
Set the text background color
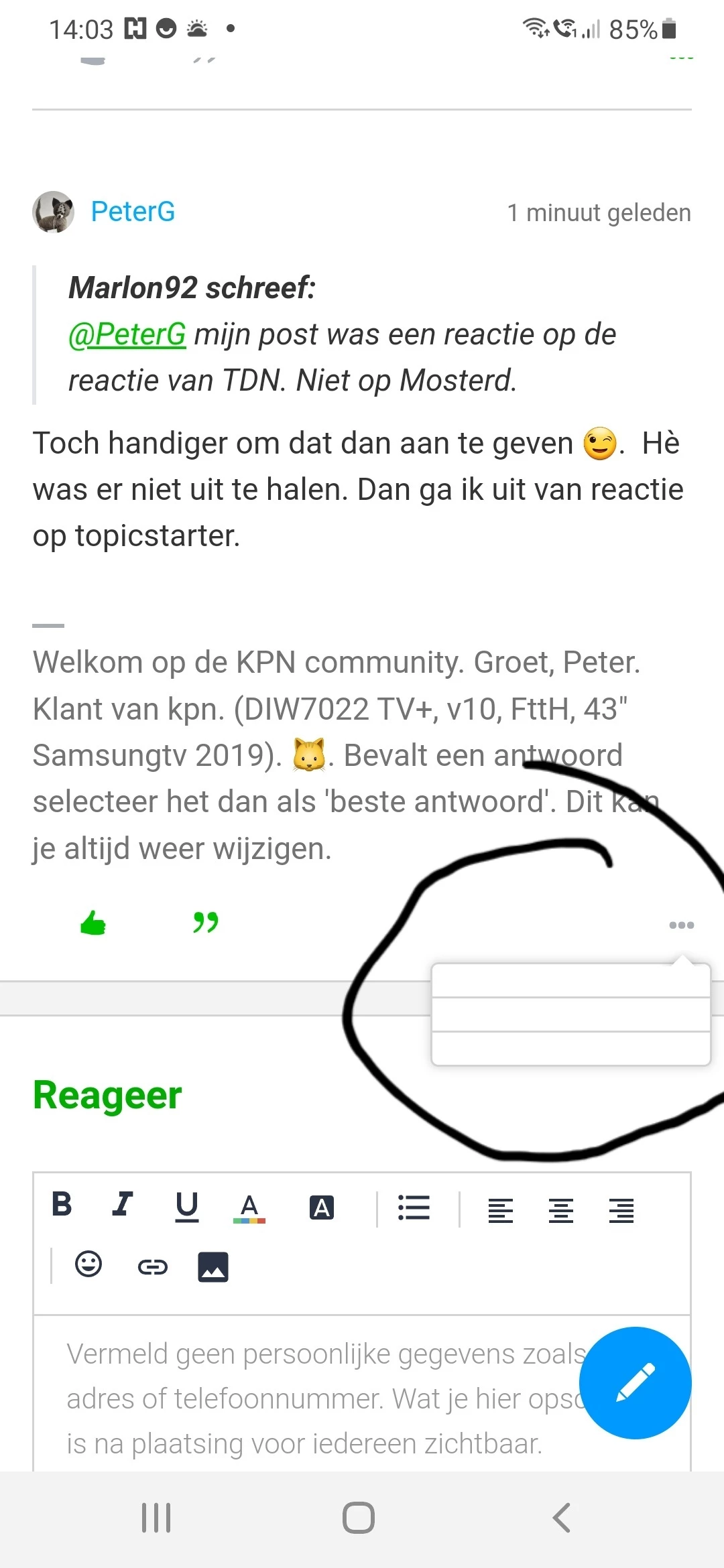point(322,1207)
